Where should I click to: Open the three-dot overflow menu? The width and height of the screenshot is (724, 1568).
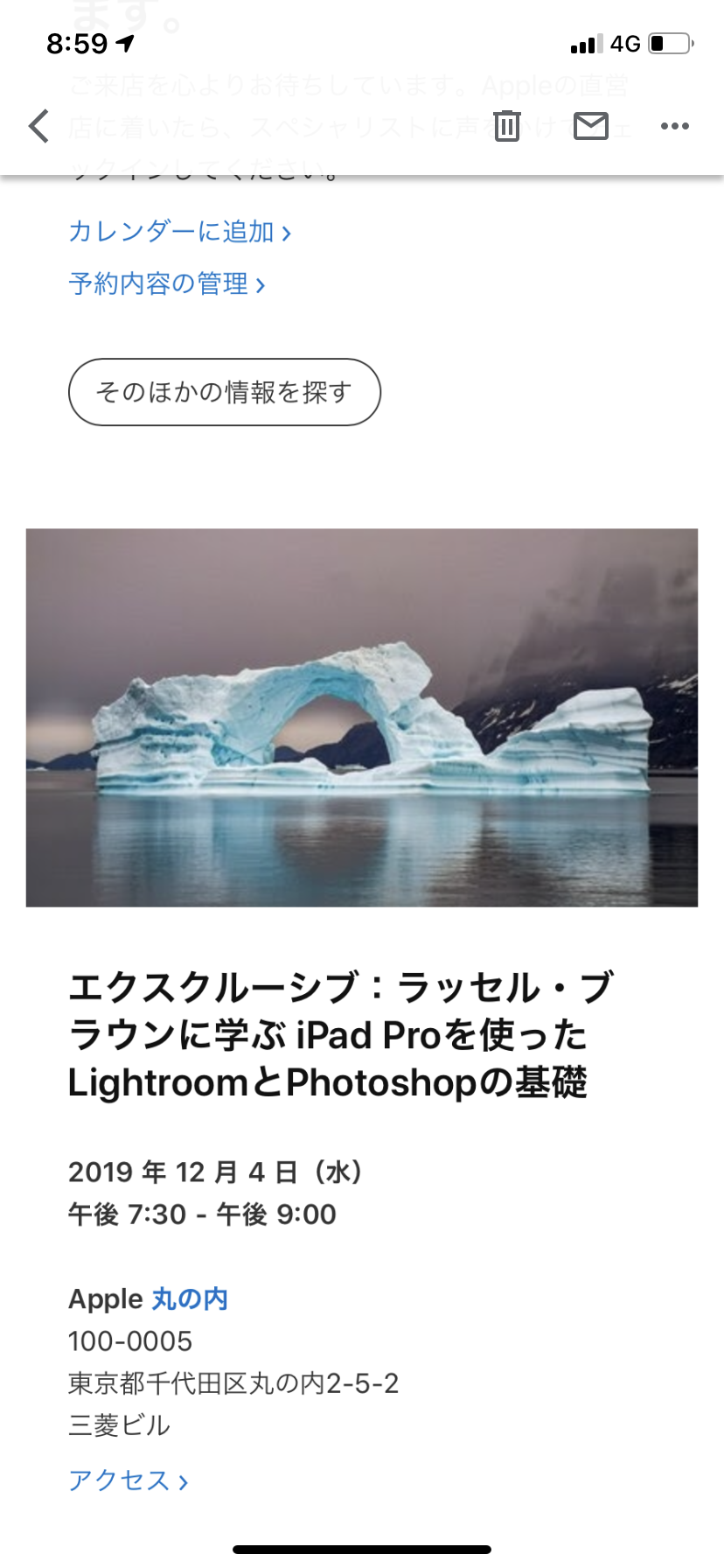point(675,126)
